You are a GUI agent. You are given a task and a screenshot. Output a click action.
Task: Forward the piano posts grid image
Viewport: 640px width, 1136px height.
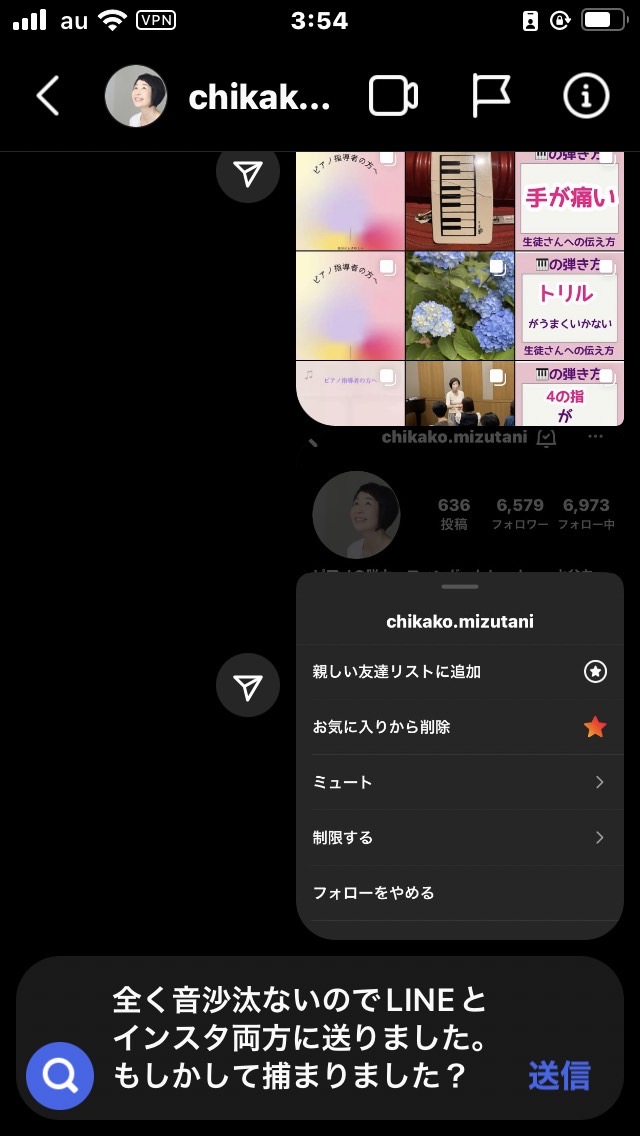tap(248, 171)
